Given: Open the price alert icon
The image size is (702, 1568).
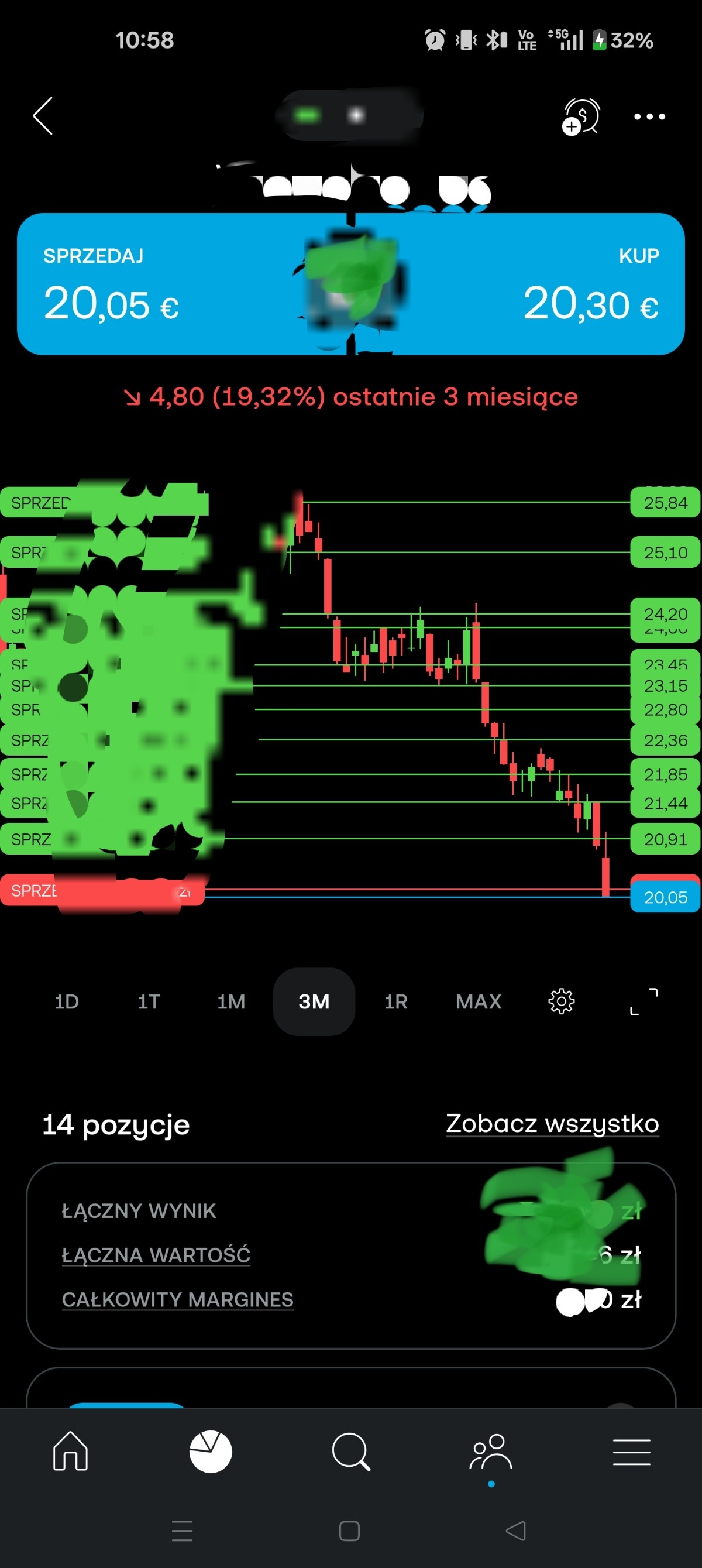Looking at the screenshot, I should [581, 116].
